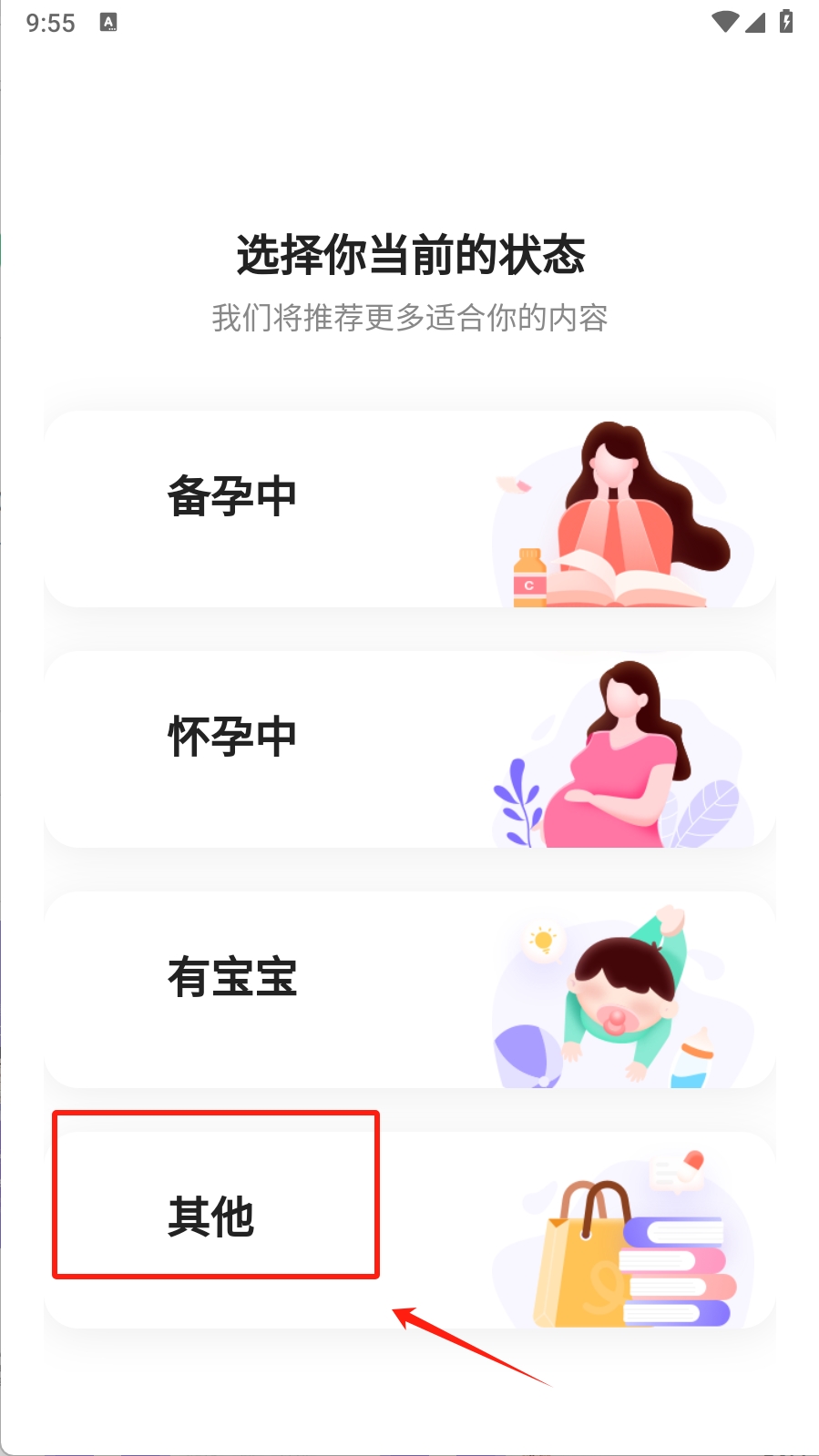Tap the 其他 option

[x=409, y=1227]
